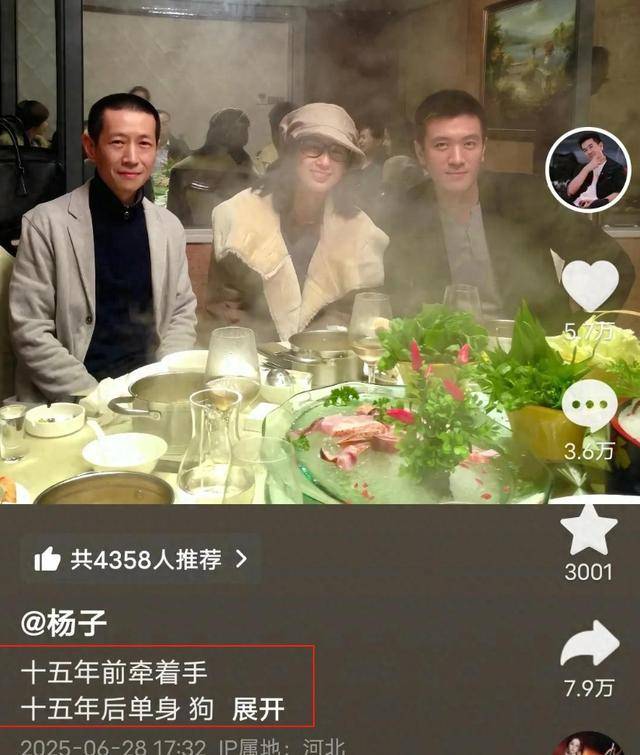Expand the caption with 展开
Viewport: 640px width, 755px height.
pos(258,709)
